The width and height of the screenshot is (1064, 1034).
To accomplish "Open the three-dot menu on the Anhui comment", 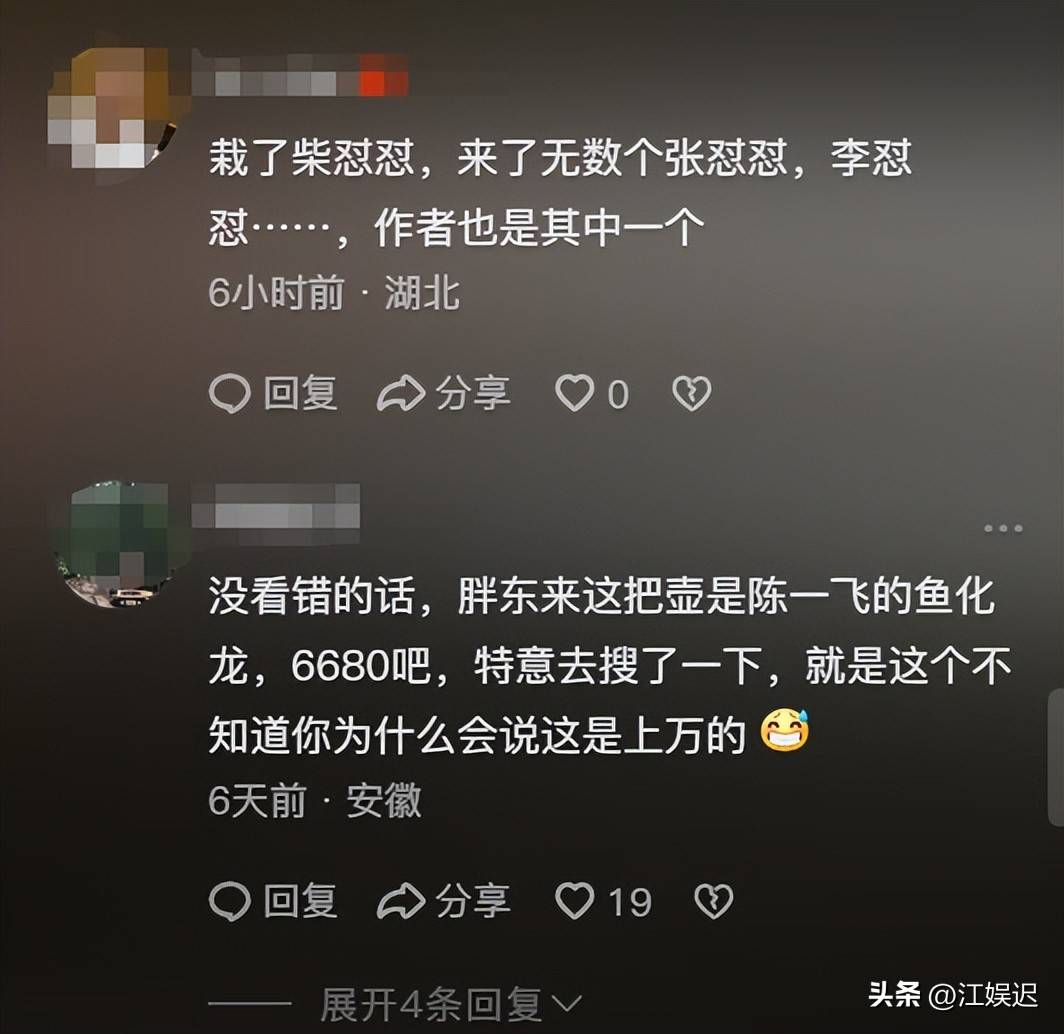I will (1002, 528).
